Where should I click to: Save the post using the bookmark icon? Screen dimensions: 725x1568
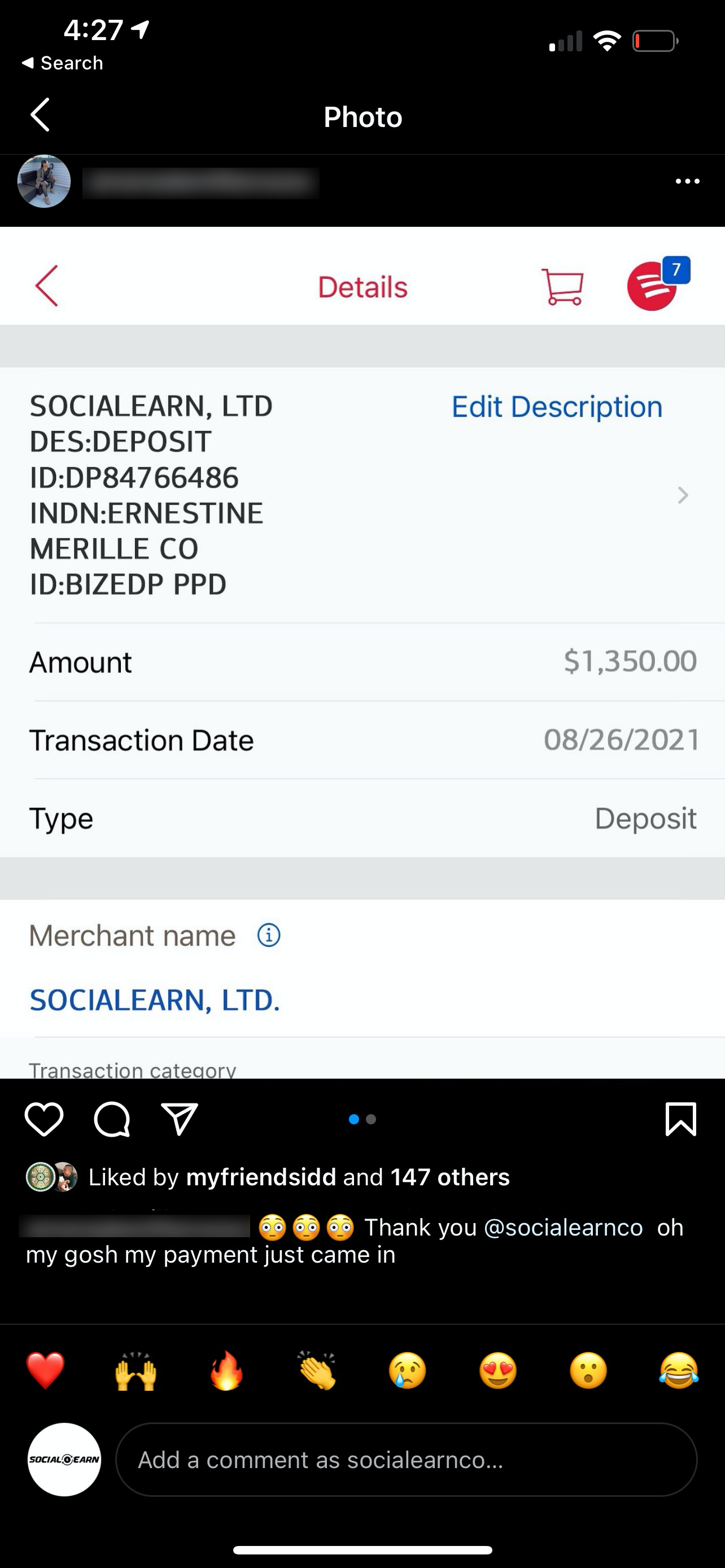(x=682, y=1119)
